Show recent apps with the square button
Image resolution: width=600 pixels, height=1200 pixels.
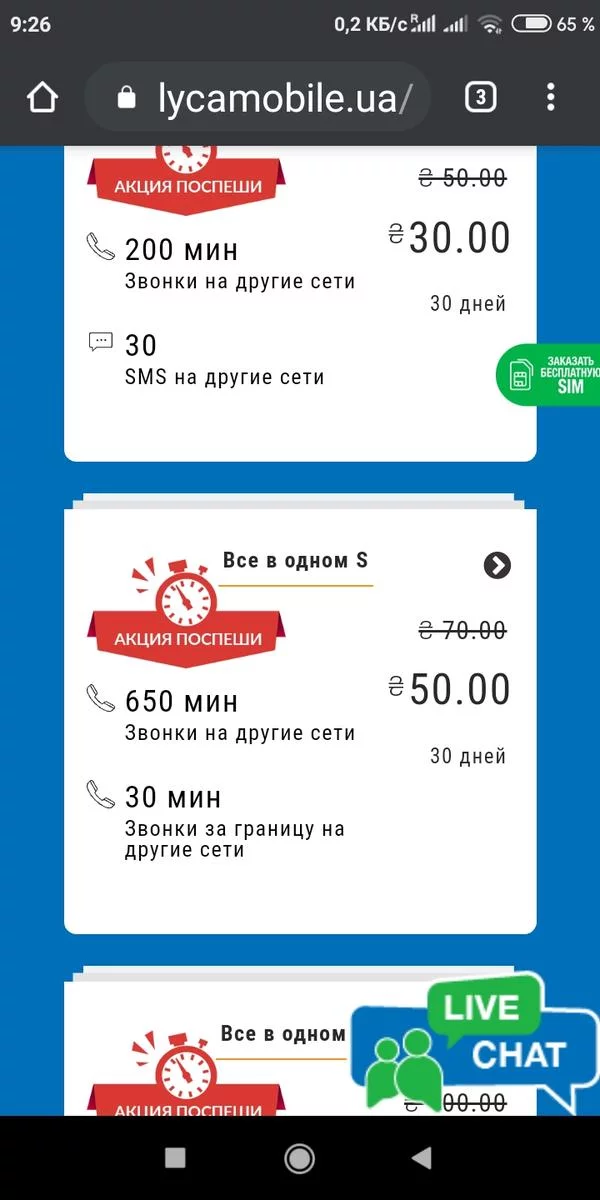tap(175, 1157)
